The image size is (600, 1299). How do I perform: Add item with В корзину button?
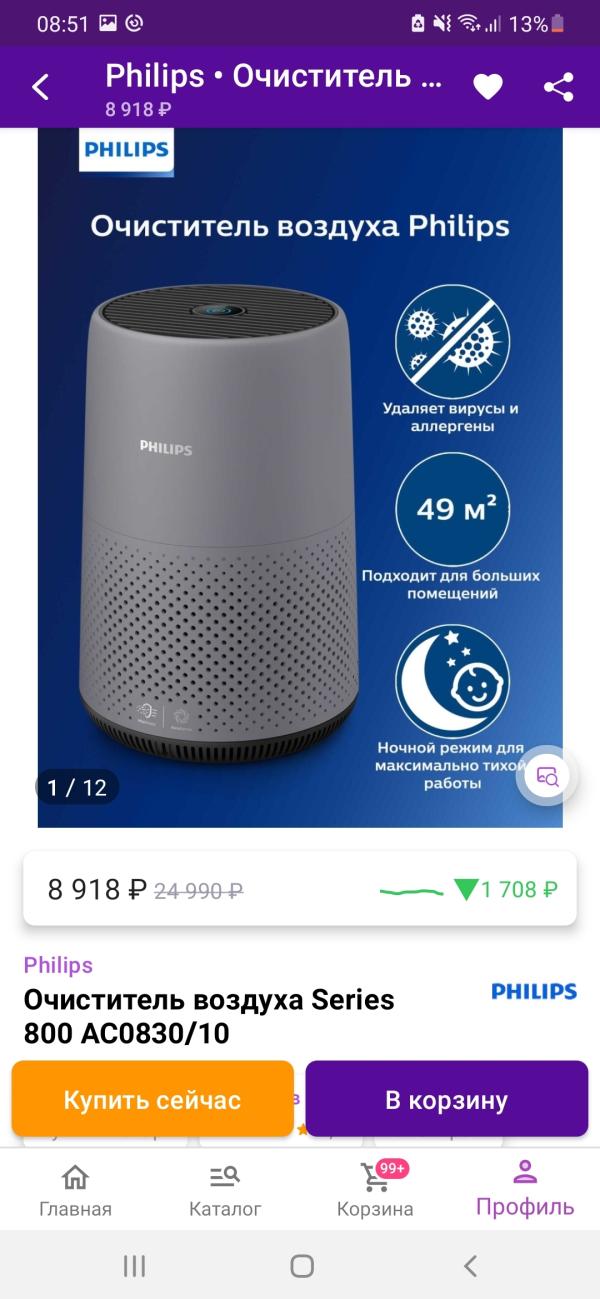(446, 1100)
